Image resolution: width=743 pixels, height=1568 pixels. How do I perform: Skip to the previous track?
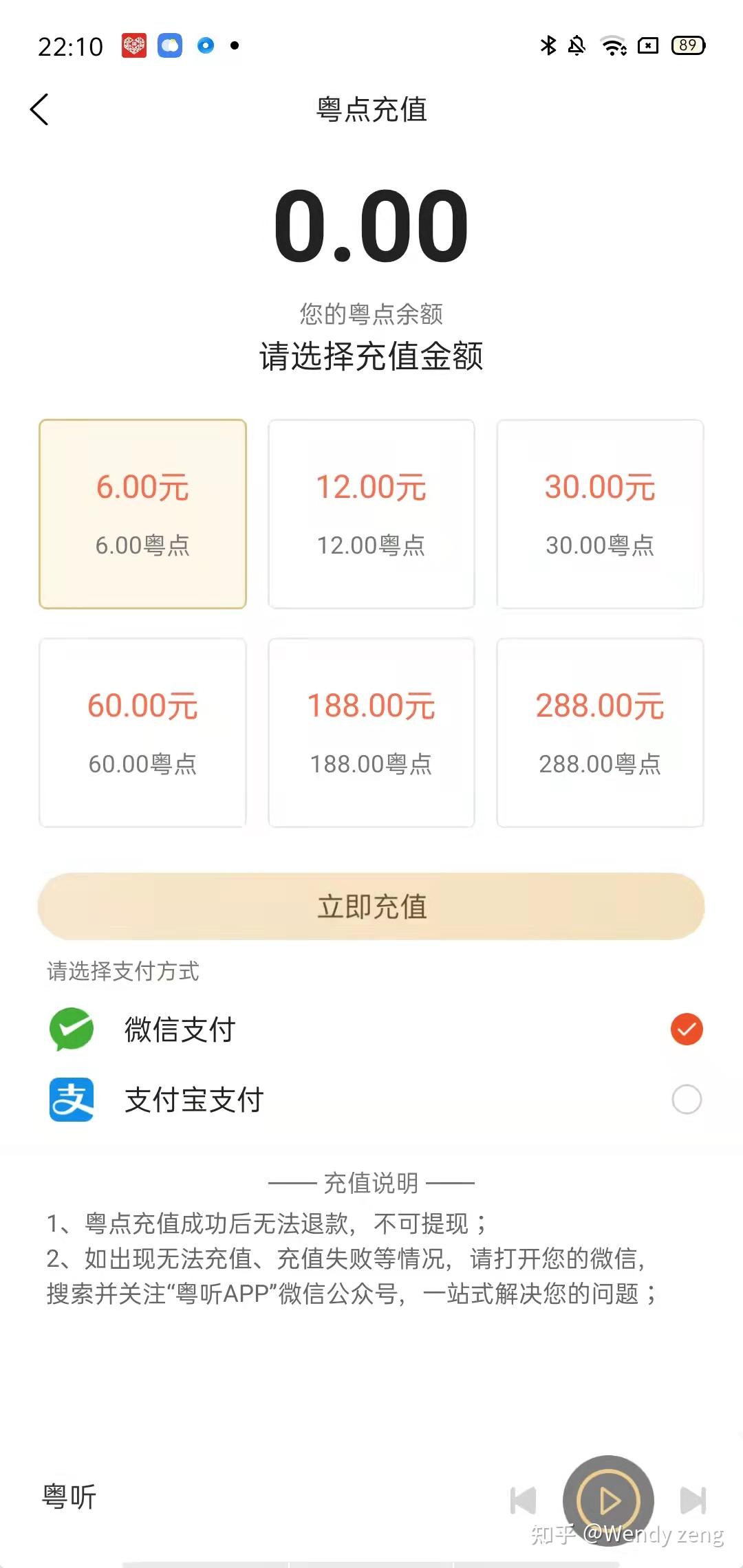coord(523,1501)
